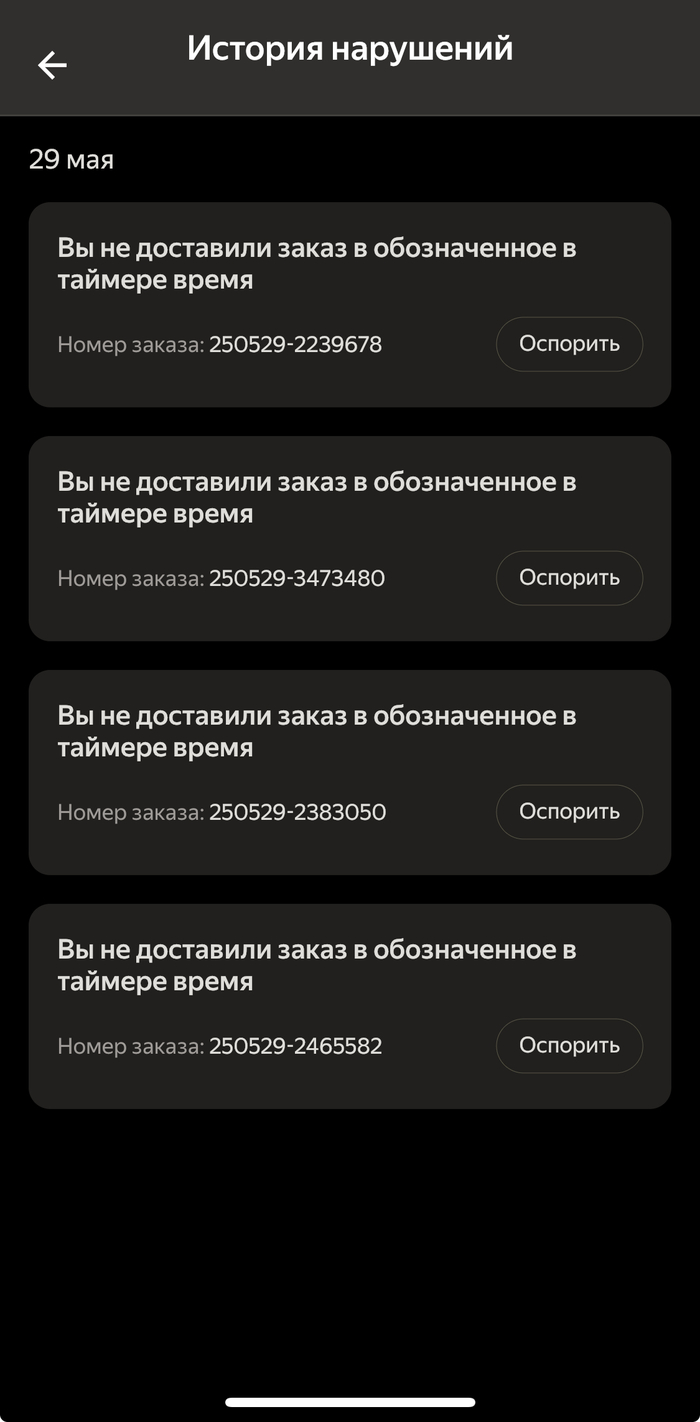
Task: Go back from История нарушений
Action: pyautogui.click(x=52, y=65)
